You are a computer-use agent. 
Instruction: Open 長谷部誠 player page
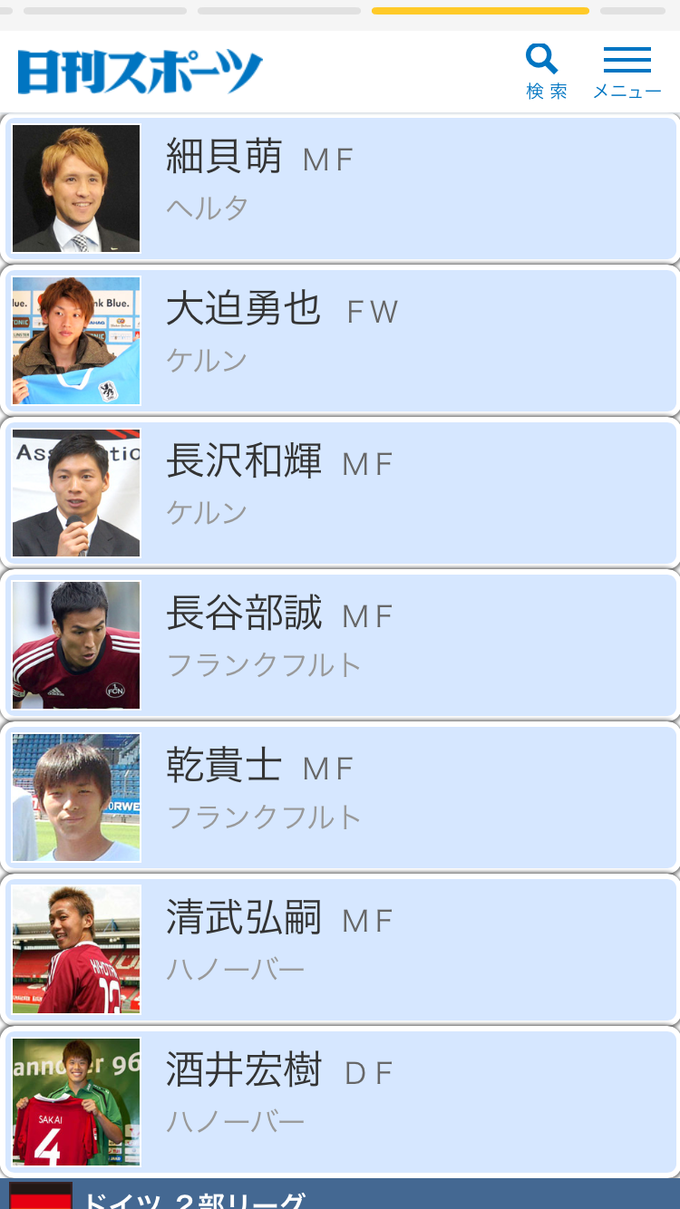(340, 645)
